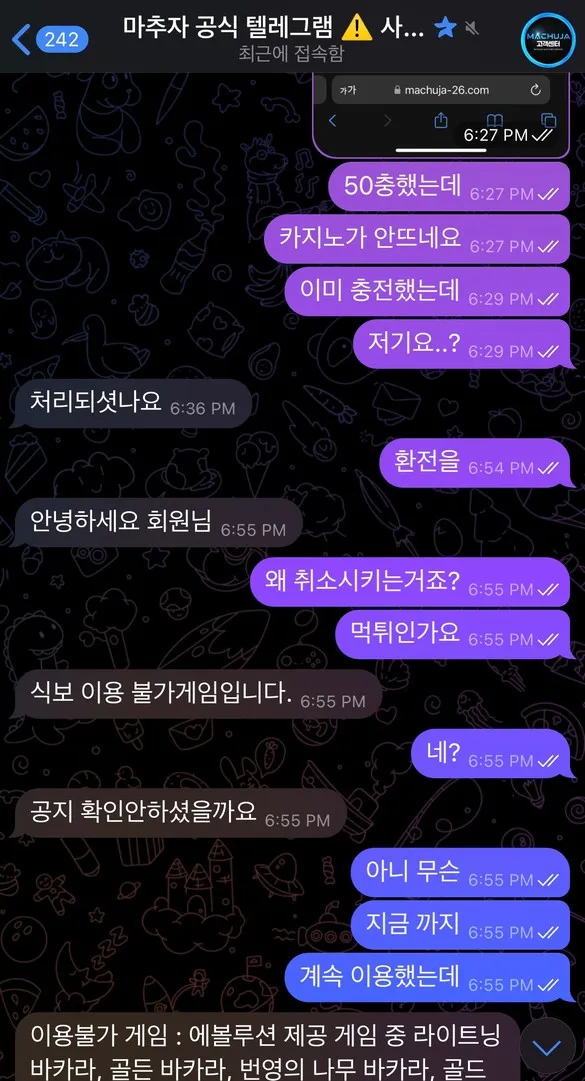Open the Machuja profile avatar
Image resolution: width=585 pixels, height=1081 pixels.
point(548,39)
